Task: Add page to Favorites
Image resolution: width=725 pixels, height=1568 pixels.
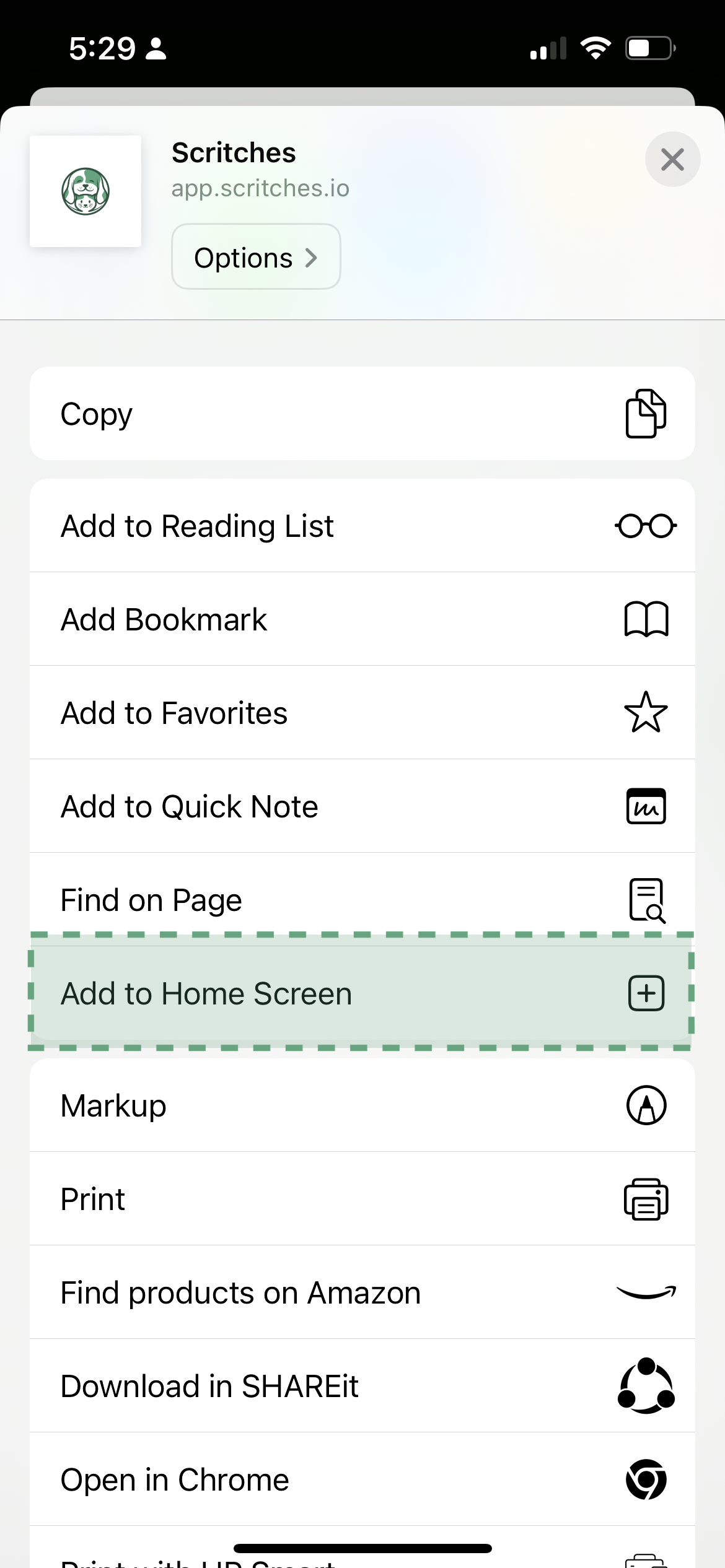Action: 362,713
